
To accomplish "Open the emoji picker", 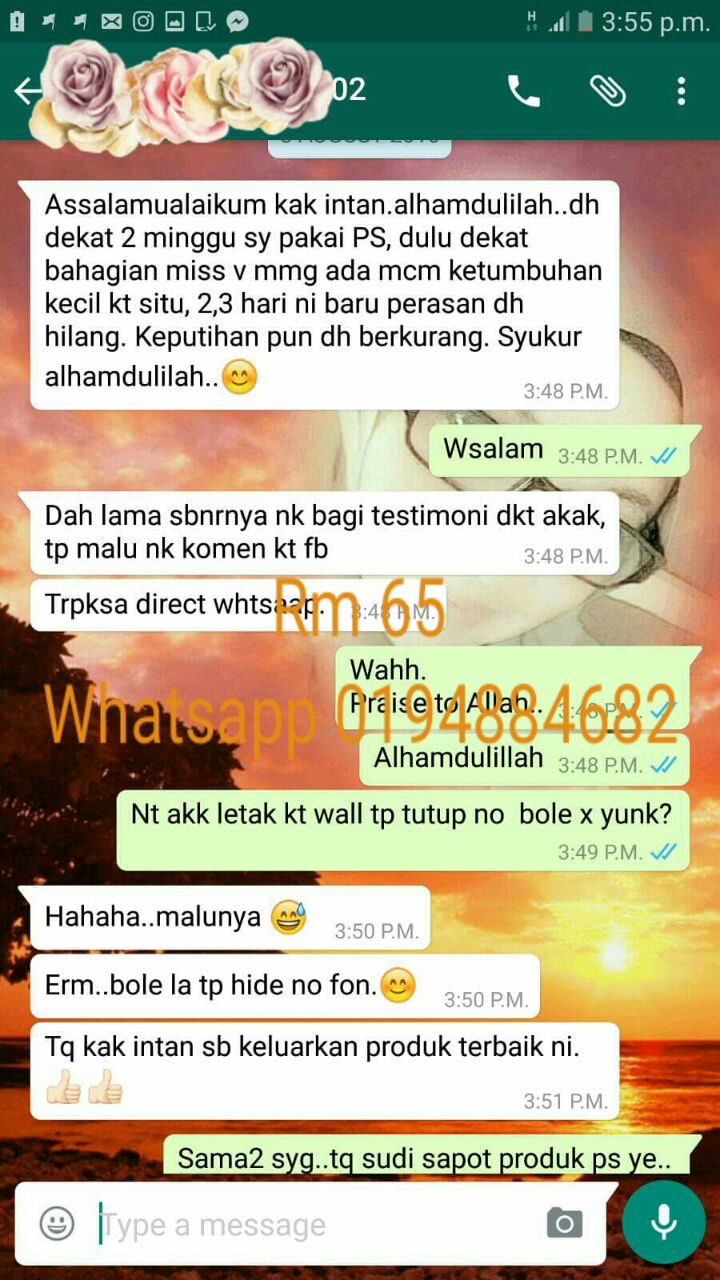I will tap(57, 1223).
